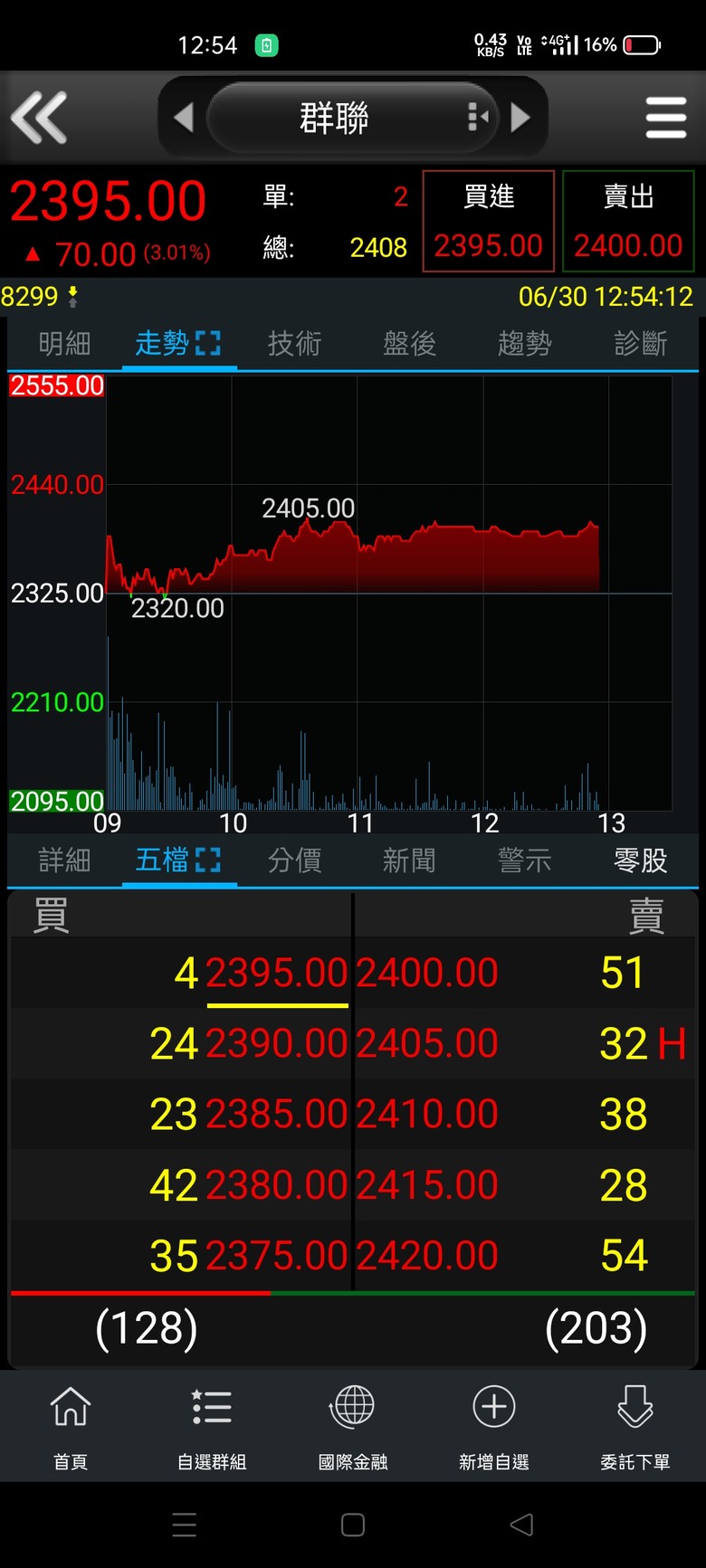Open the hamburger menu
This screenshot has height=1568, width=706.
pos(666,118)
